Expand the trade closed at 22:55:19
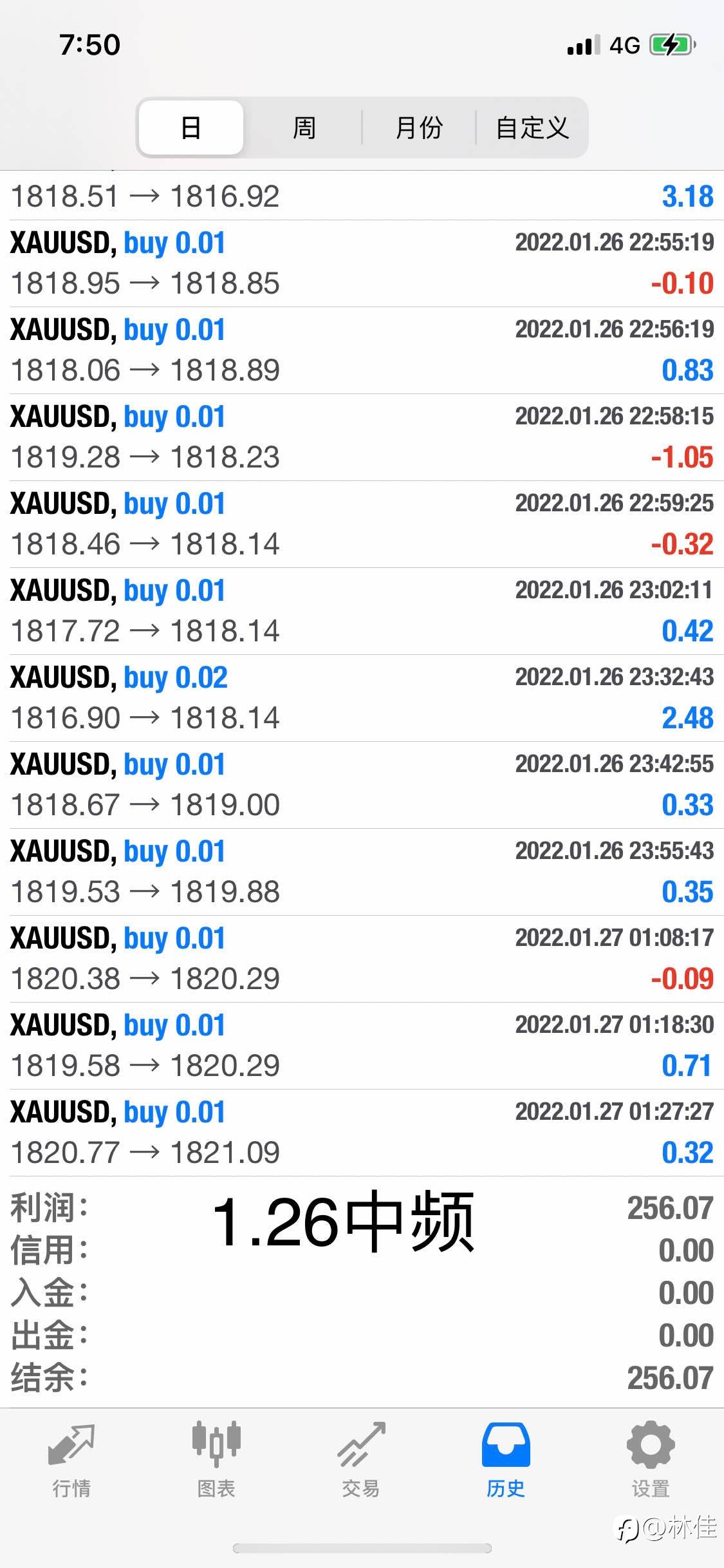 pyautogui.click(x=362, y=263)
